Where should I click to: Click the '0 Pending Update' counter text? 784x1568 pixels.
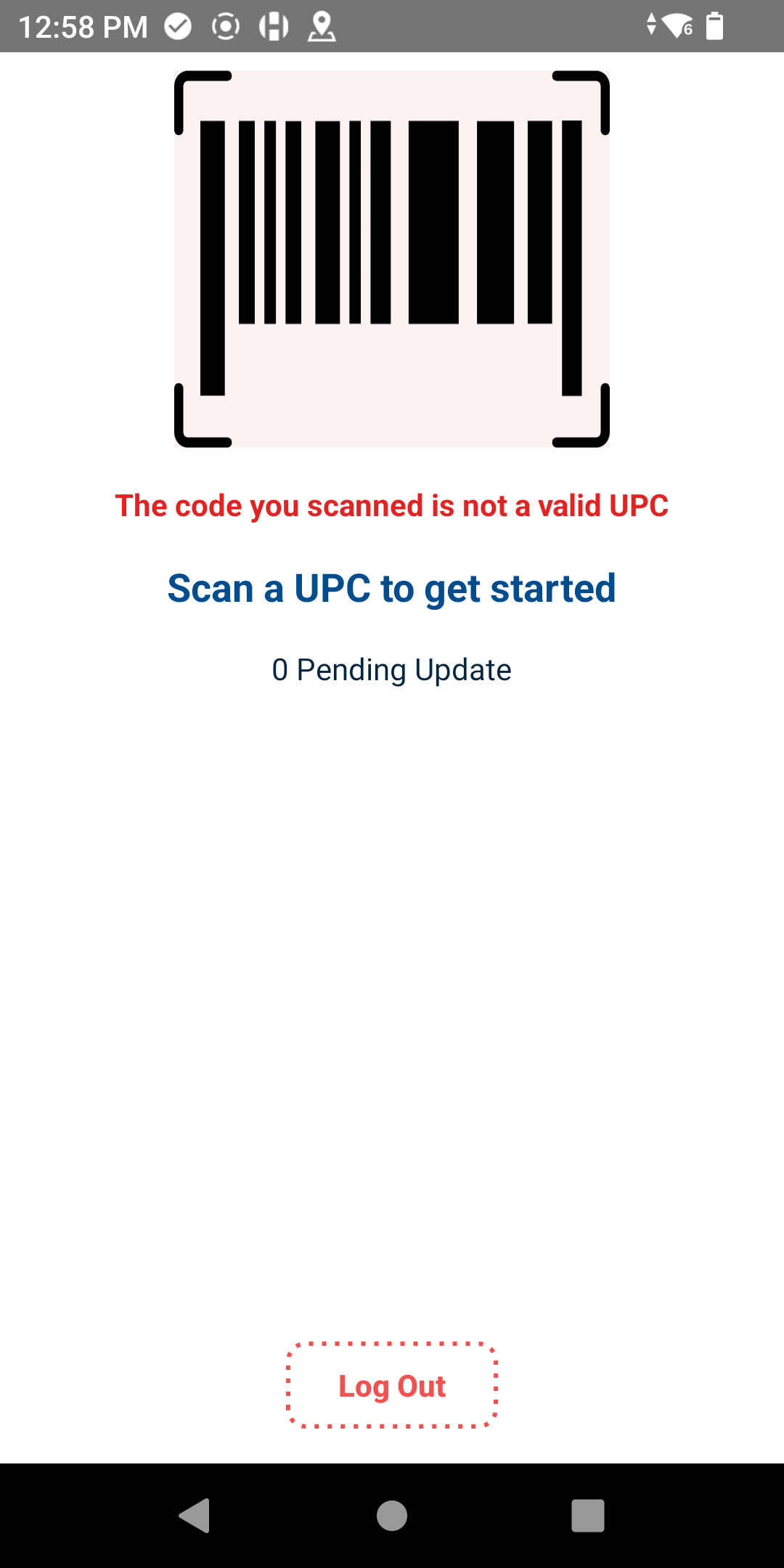(392, 669)
